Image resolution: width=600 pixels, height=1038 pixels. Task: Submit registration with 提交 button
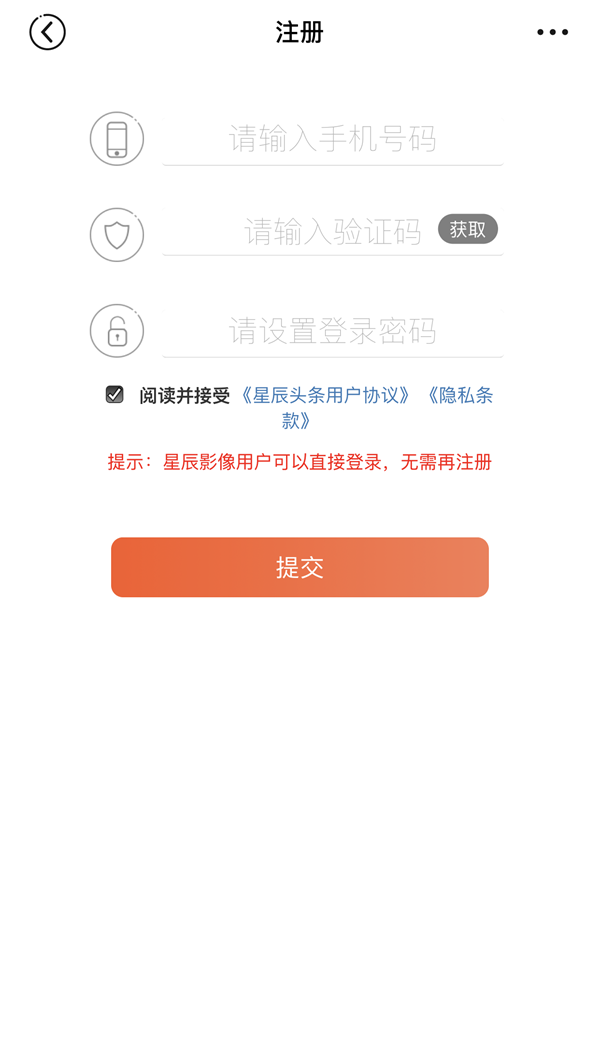click(x=300, y=567)
